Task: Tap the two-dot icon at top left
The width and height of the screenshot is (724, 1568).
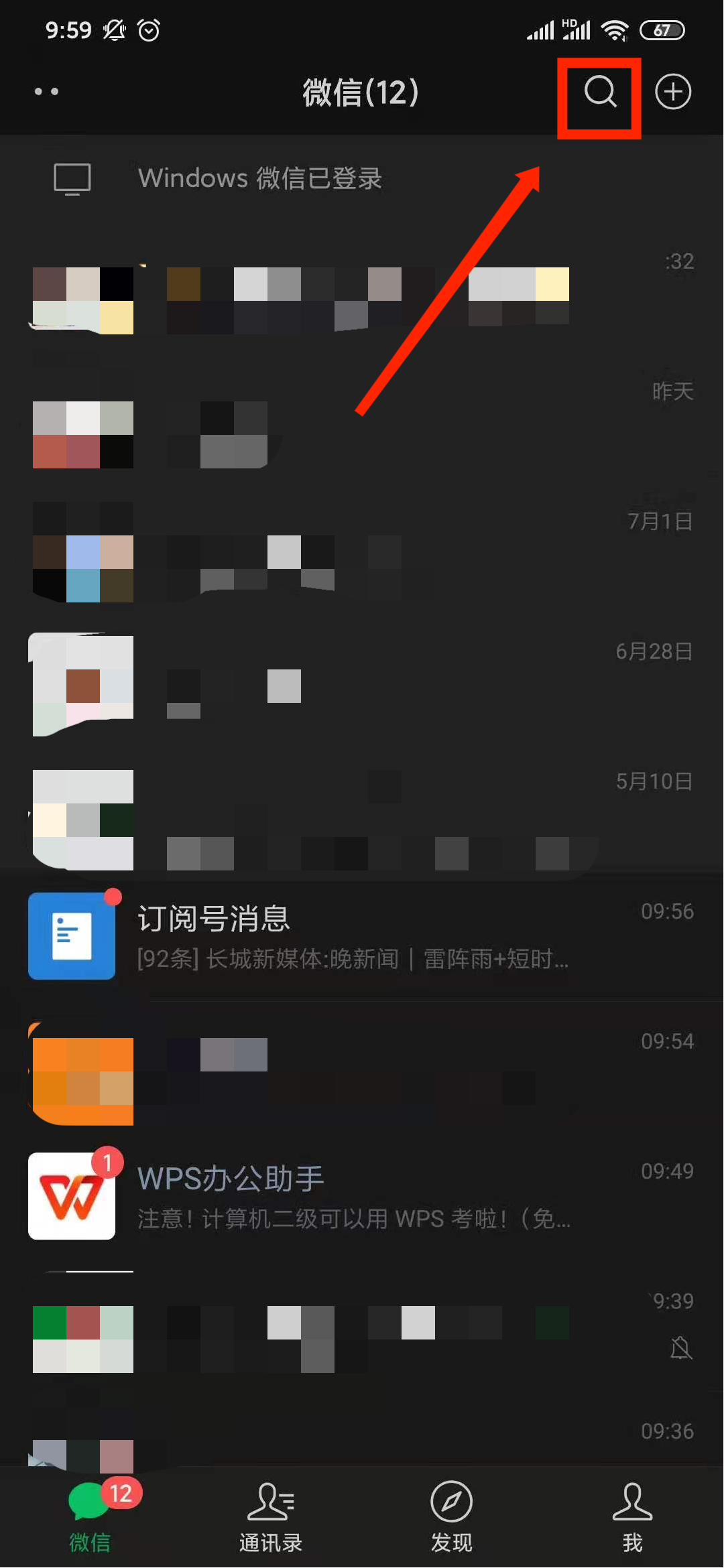Action: pyautogui.click(x=46, y=92)
